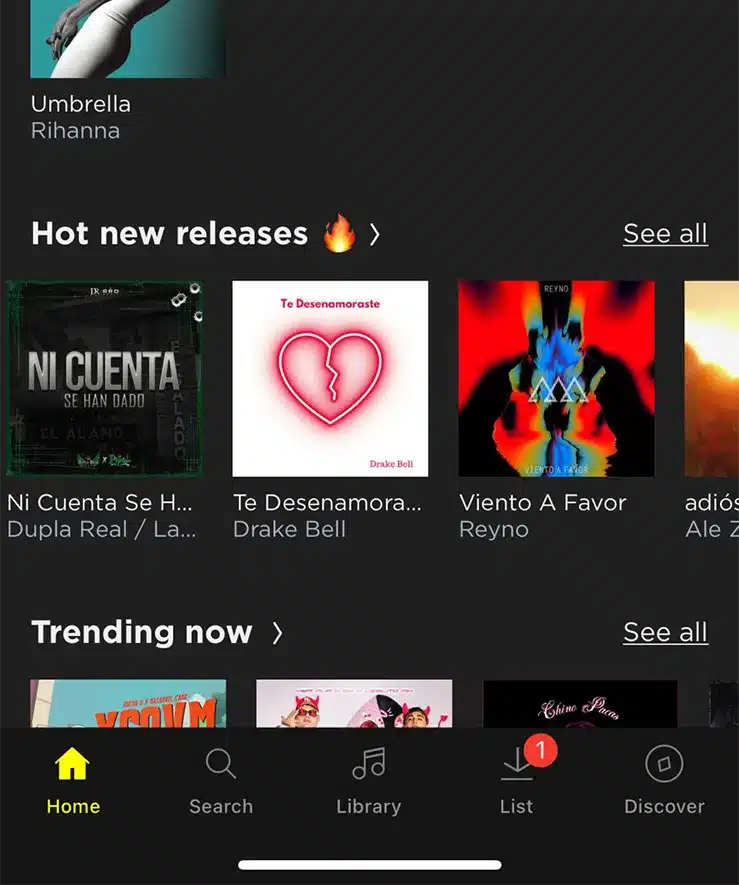739x885 pixels.
Task: Open the Umbrella by Rihanna tile
Action: 127,40
